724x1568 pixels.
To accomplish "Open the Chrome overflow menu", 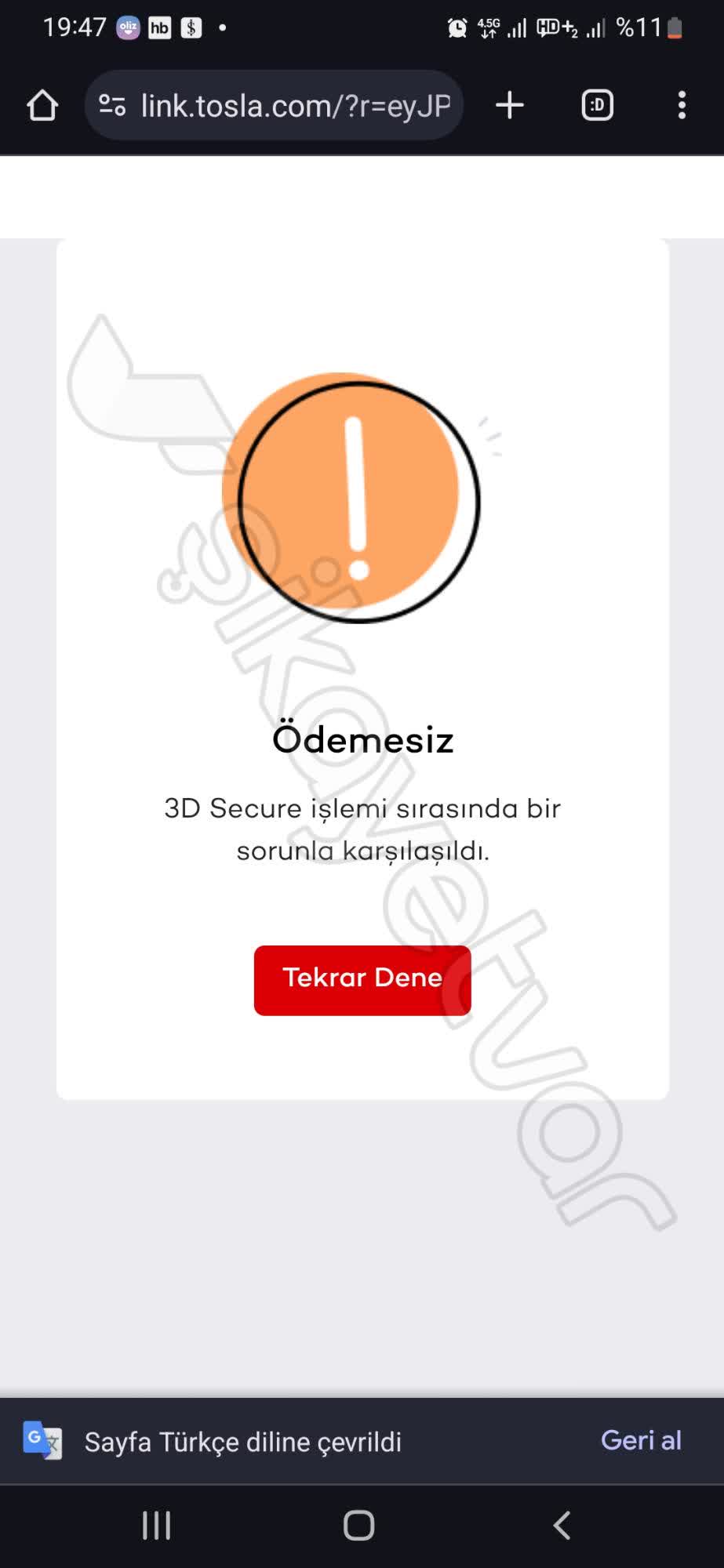I will 681,105.
